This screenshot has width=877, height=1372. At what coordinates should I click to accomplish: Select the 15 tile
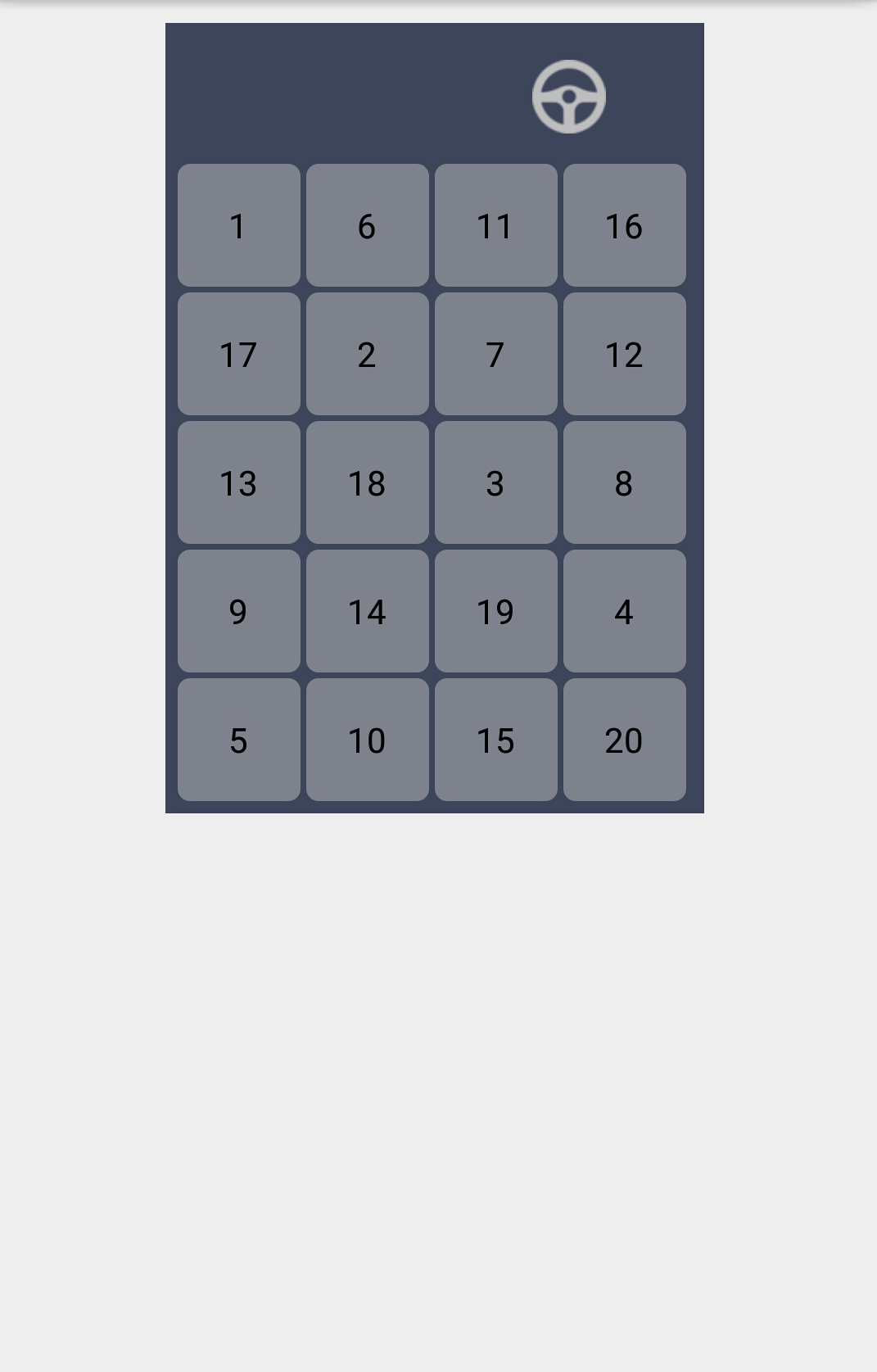(495, 740)
